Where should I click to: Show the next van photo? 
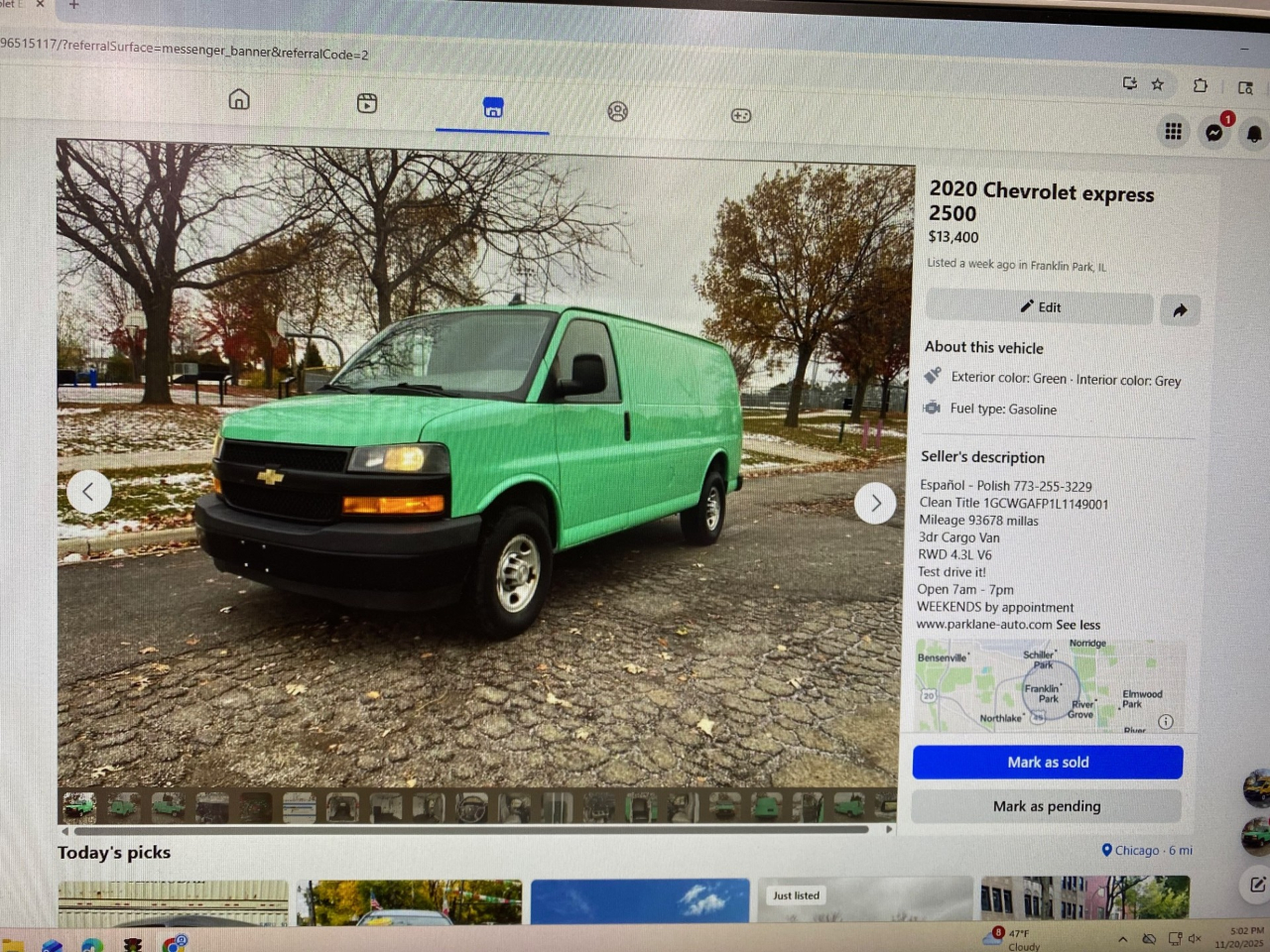point(875,504)
